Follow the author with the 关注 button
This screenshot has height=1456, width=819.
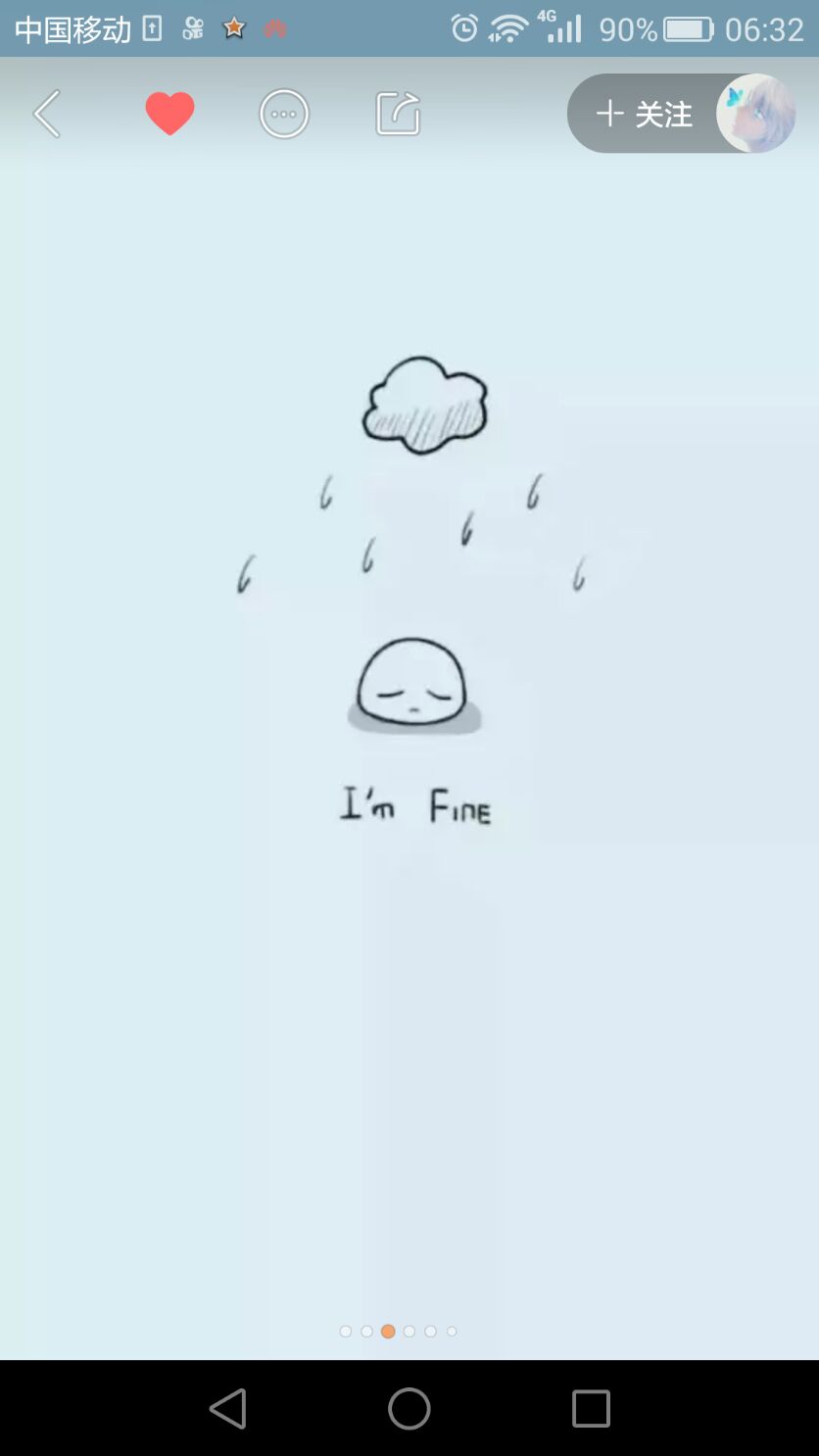tap(644, 114)
